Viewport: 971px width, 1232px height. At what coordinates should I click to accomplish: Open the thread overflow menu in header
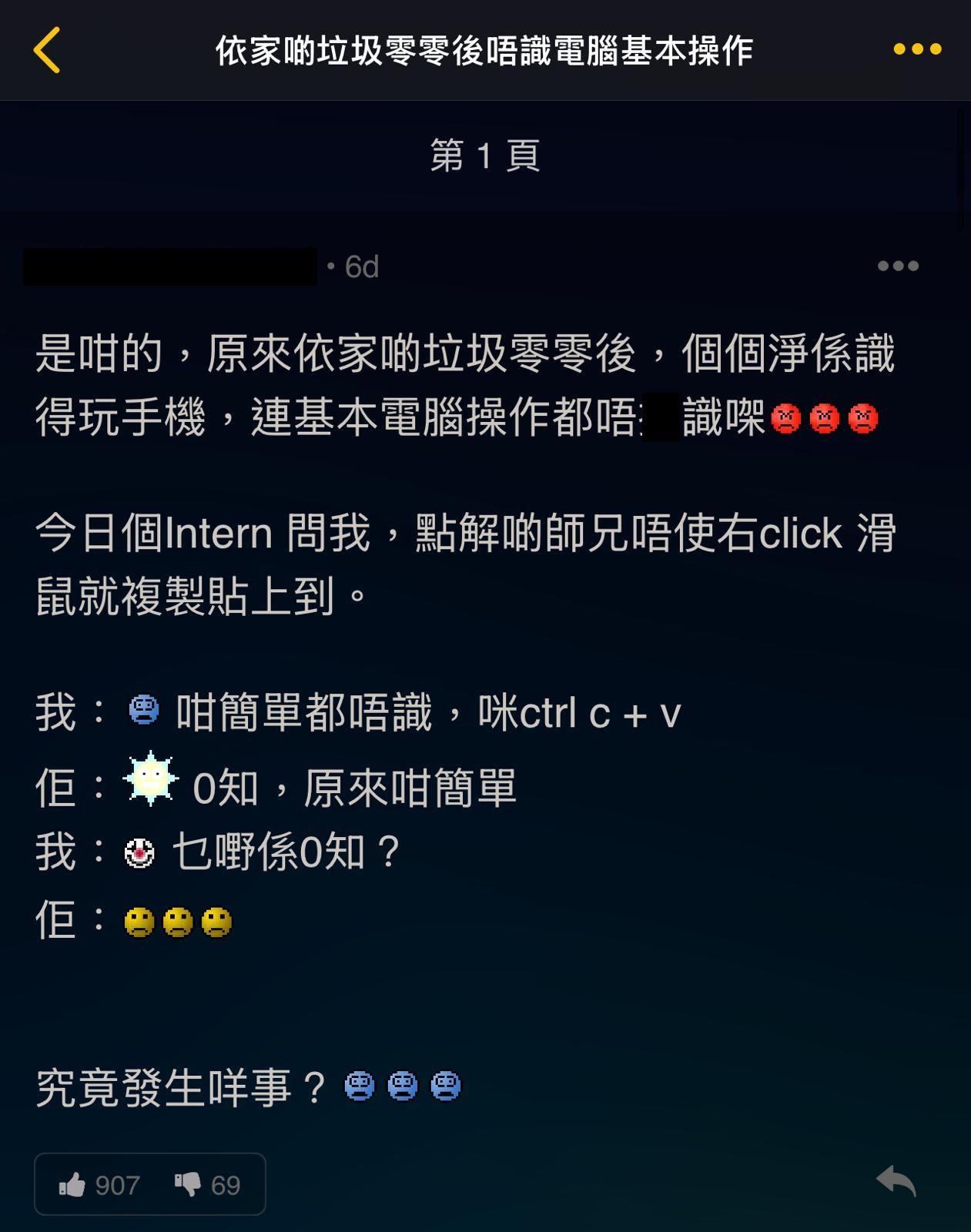tap(917, 49)
